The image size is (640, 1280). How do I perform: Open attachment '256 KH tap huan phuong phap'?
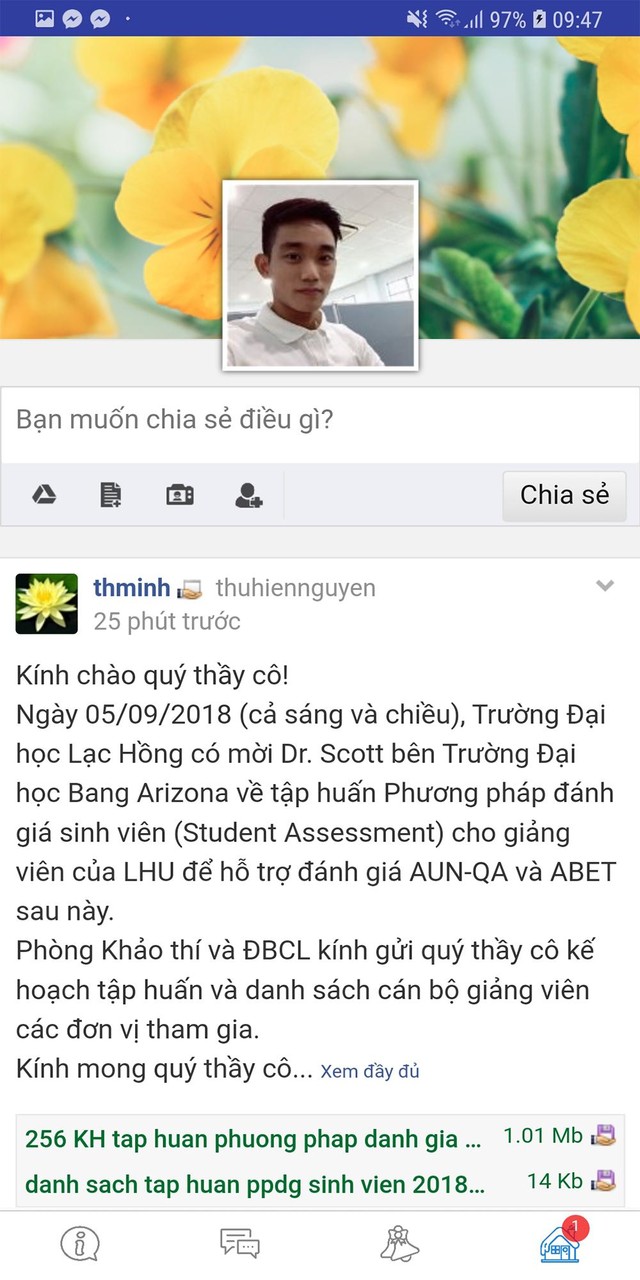pyautogui.click(x=253, y=1138)
